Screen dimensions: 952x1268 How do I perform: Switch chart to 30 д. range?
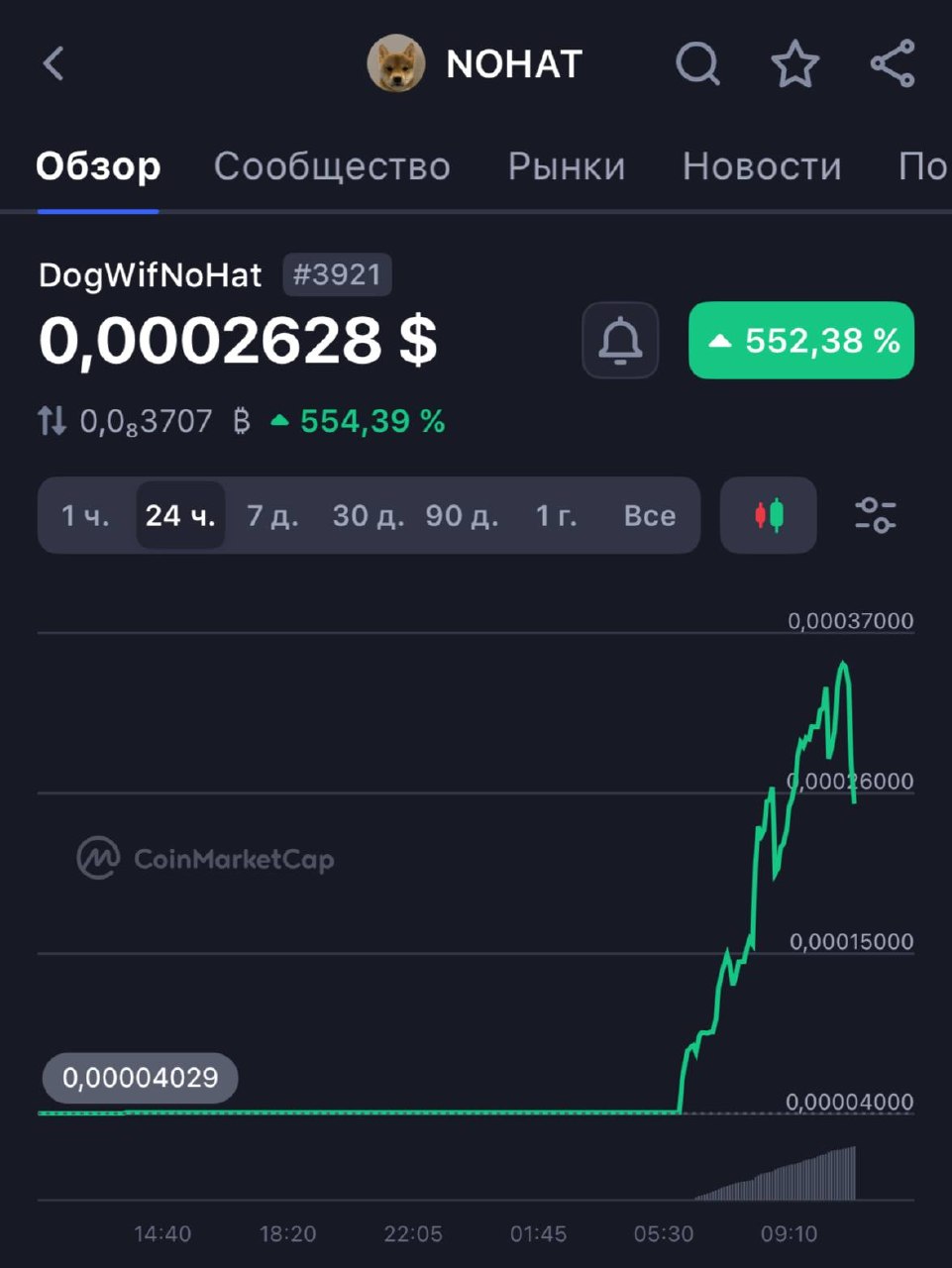[368, 516]
